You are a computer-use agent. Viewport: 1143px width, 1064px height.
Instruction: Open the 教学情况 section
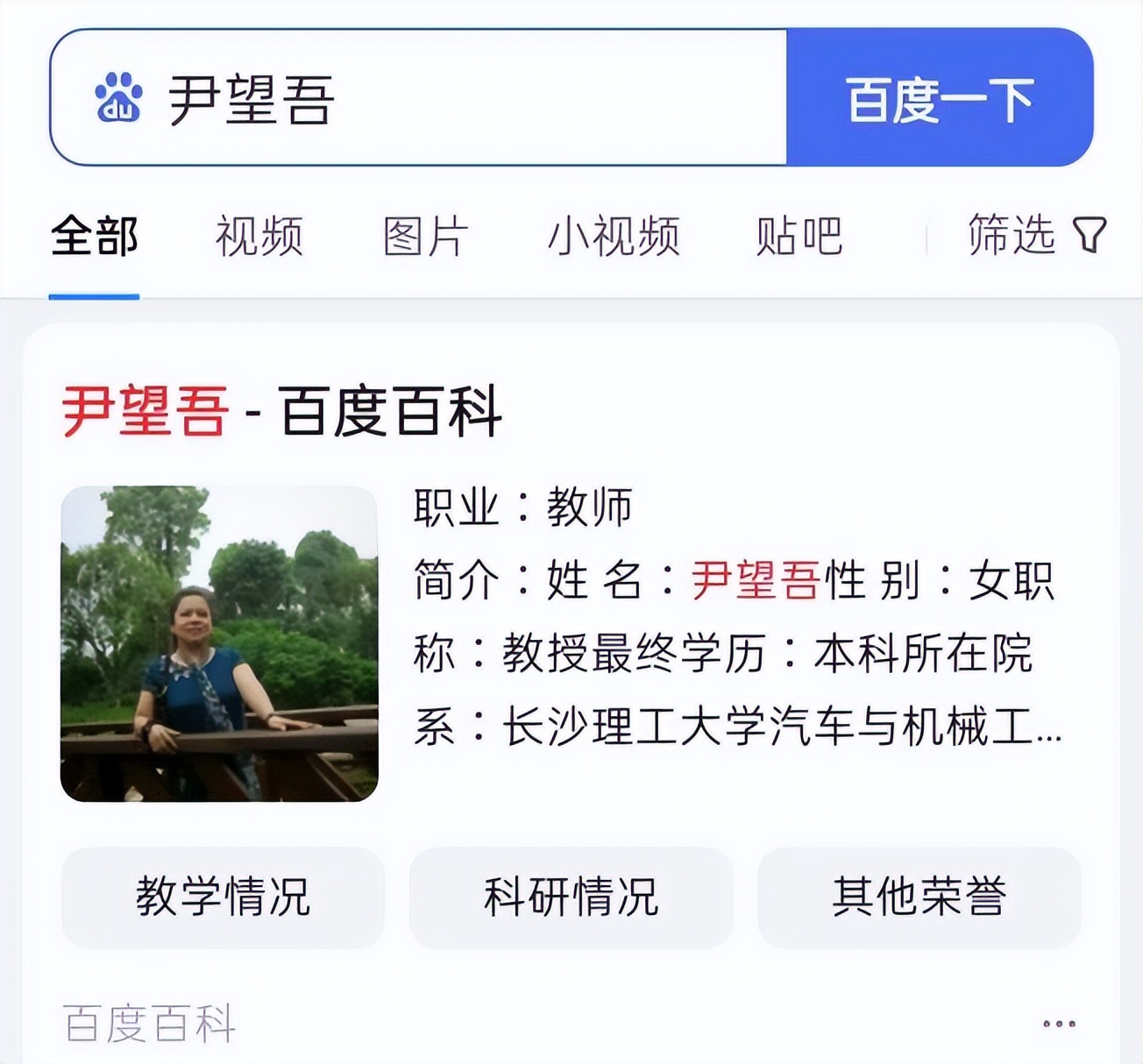click(x=223, y=897)
